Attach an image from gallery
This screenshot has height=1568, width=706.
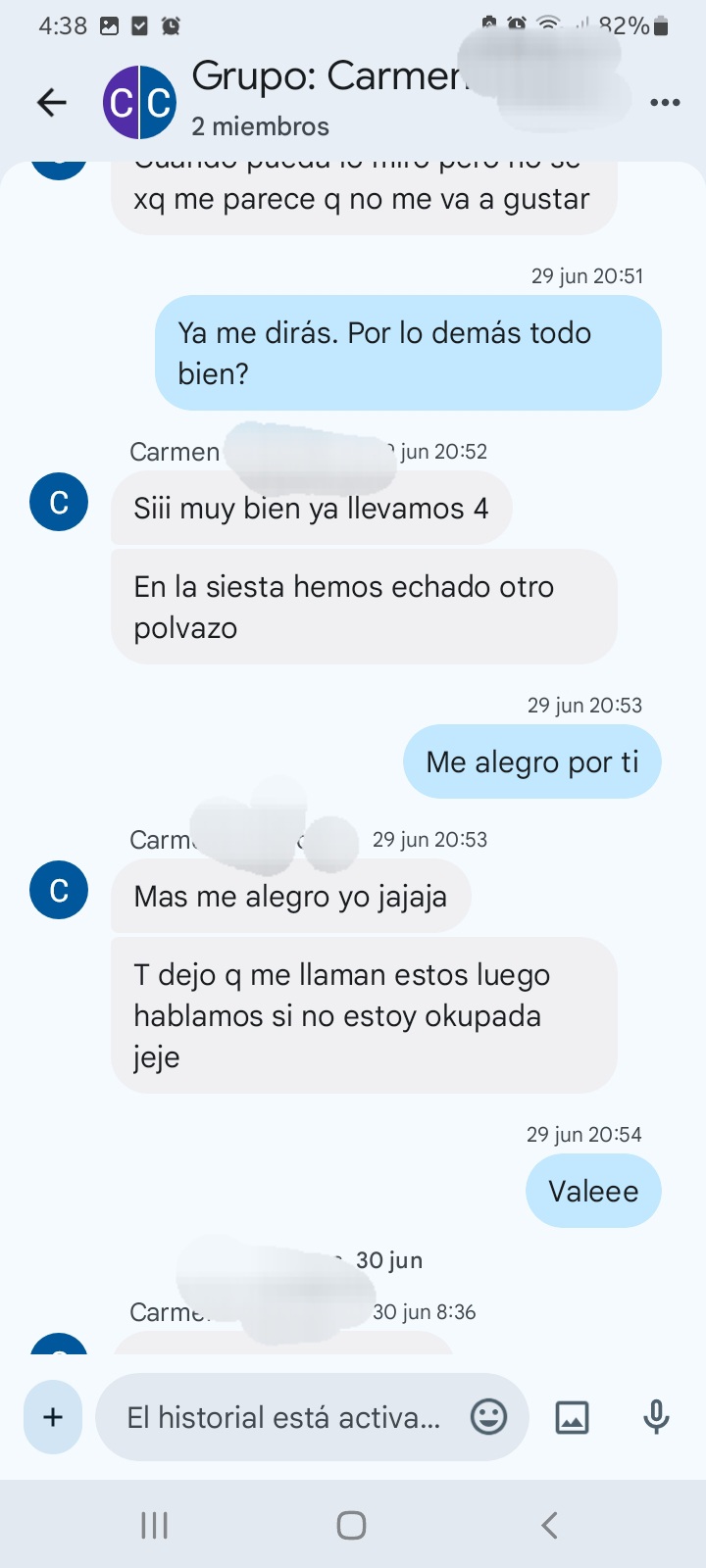572,1417
